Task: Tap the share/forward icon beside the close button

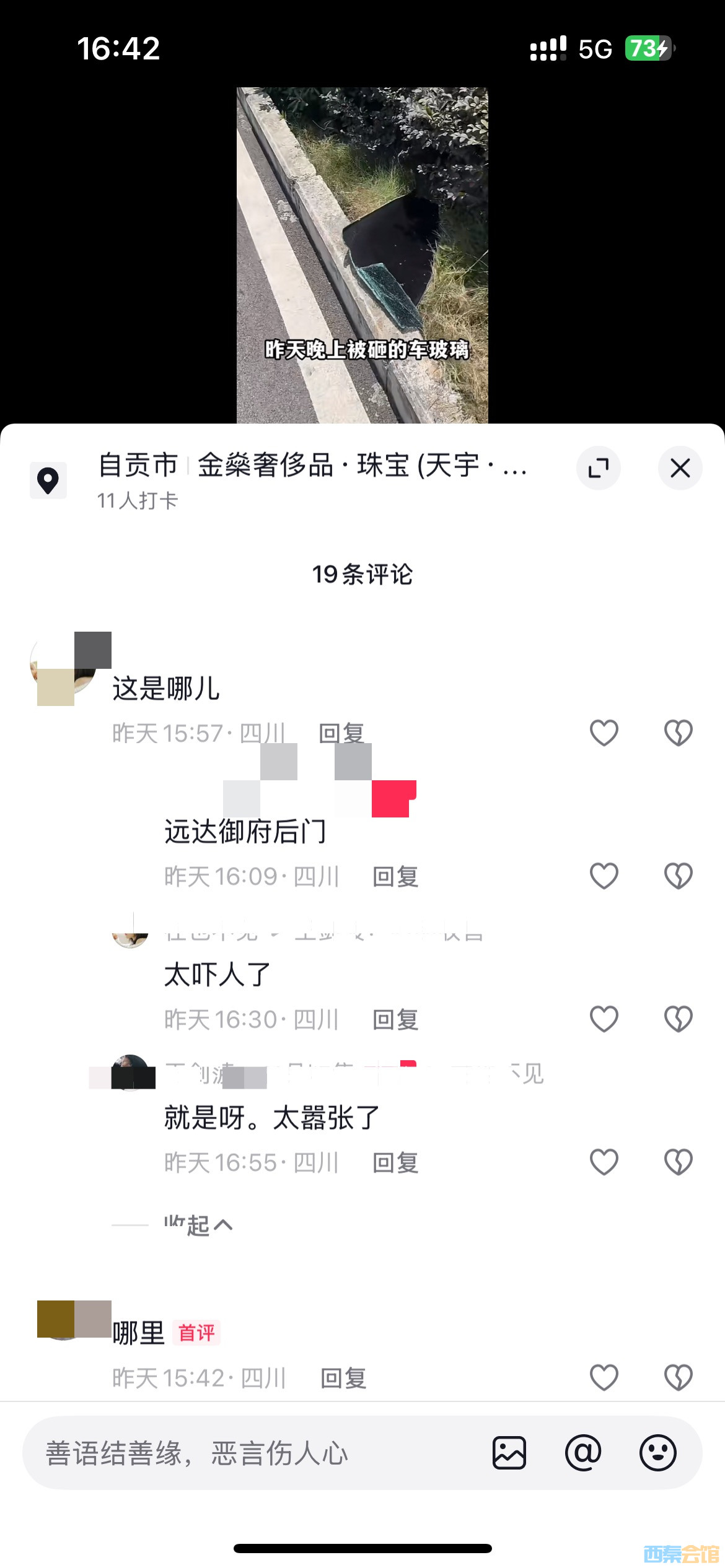Action: click(x=599, y=469)
